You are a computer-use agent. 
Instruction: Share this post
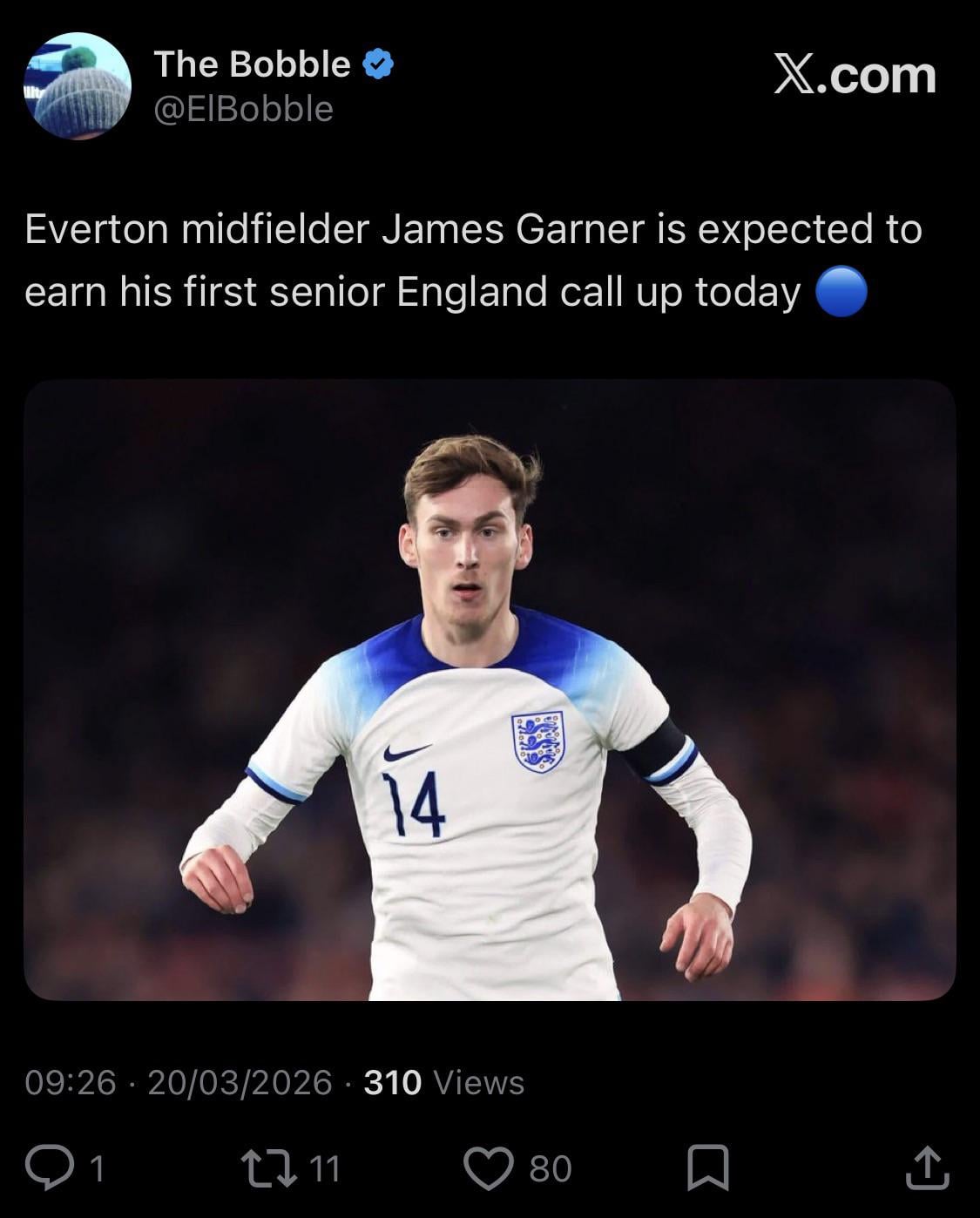point(927,1167)
